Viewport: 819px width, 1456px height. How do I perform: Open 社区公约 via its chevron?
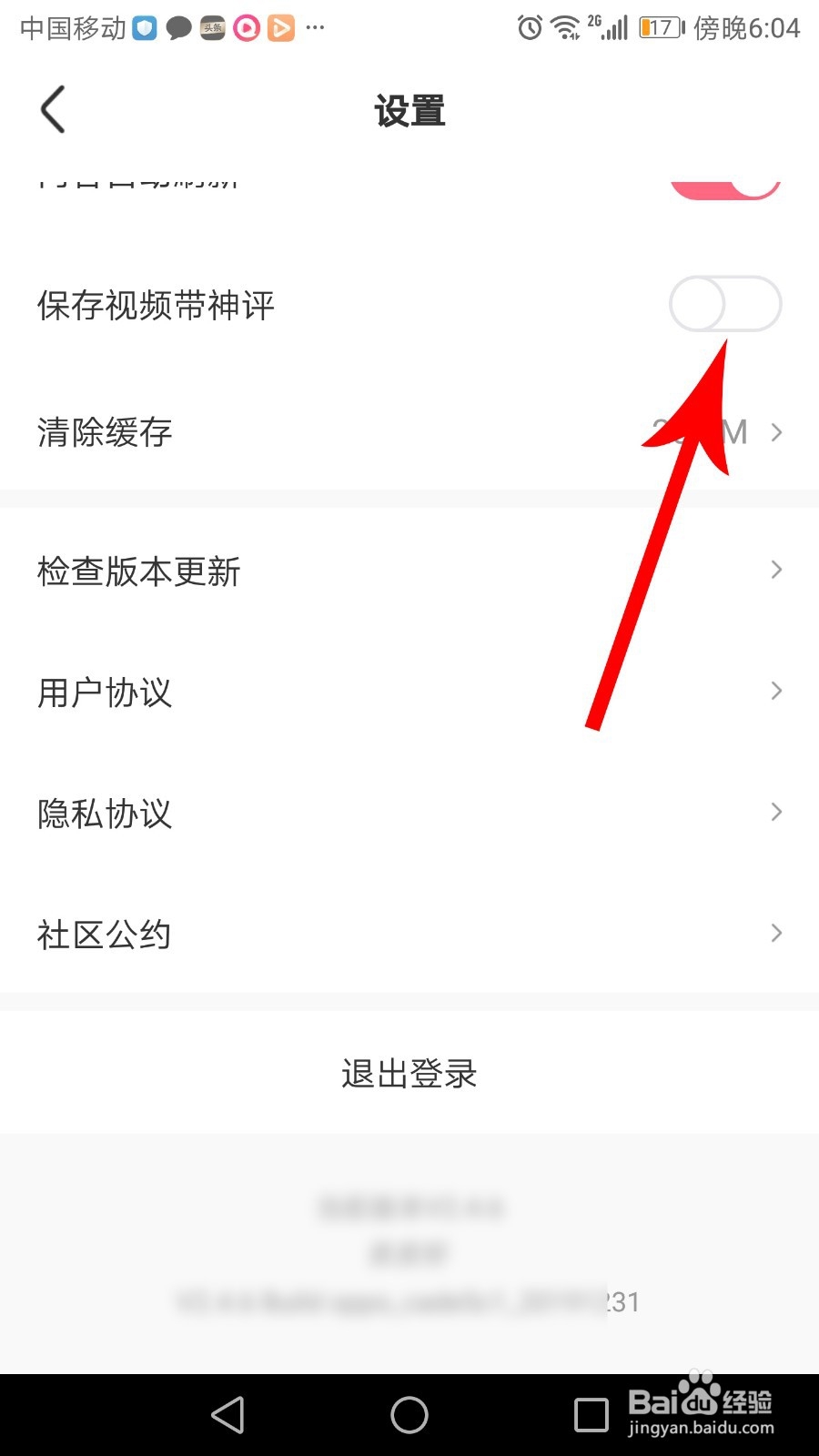pyautogui.click(x=775, y=933)
